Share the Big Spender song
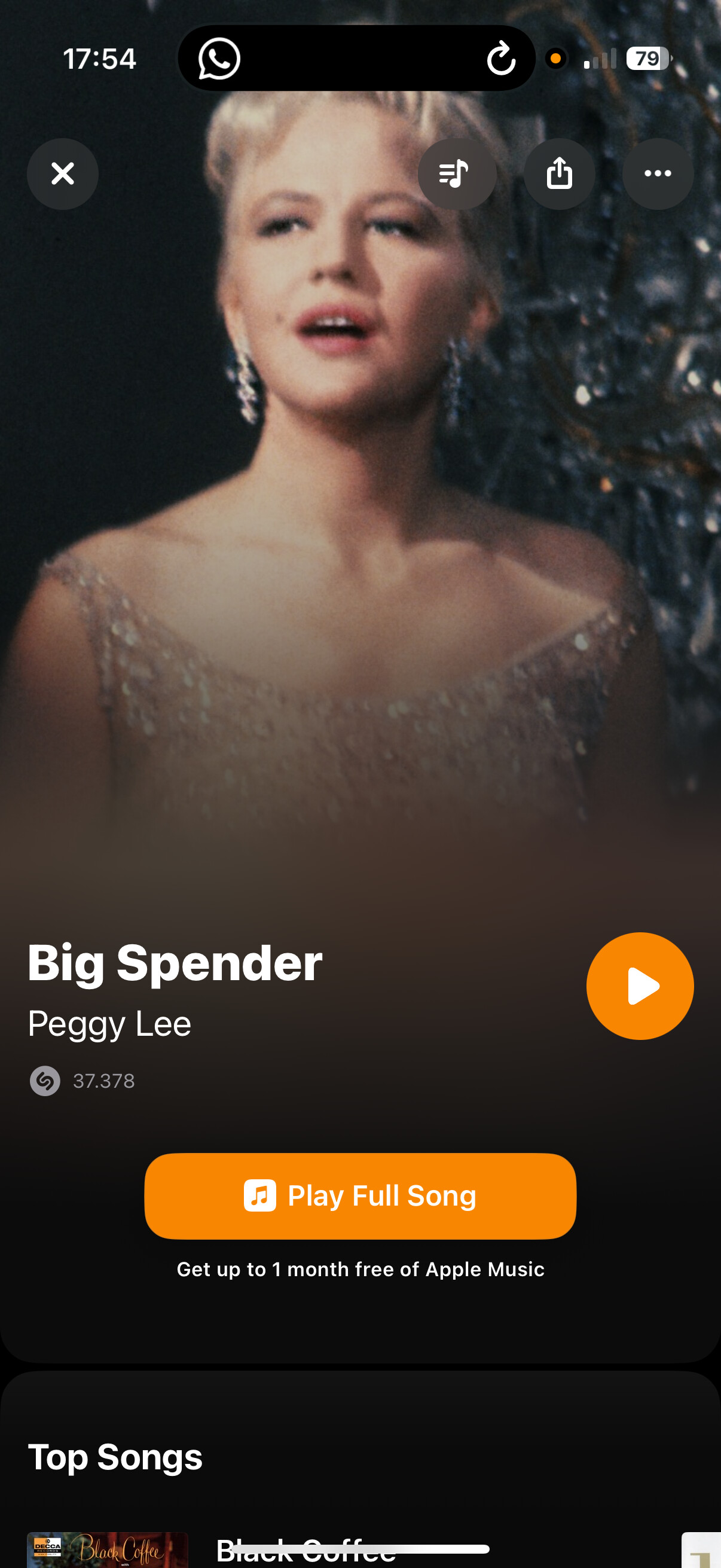Screen dimensions: 721x1568 [559, 174]
